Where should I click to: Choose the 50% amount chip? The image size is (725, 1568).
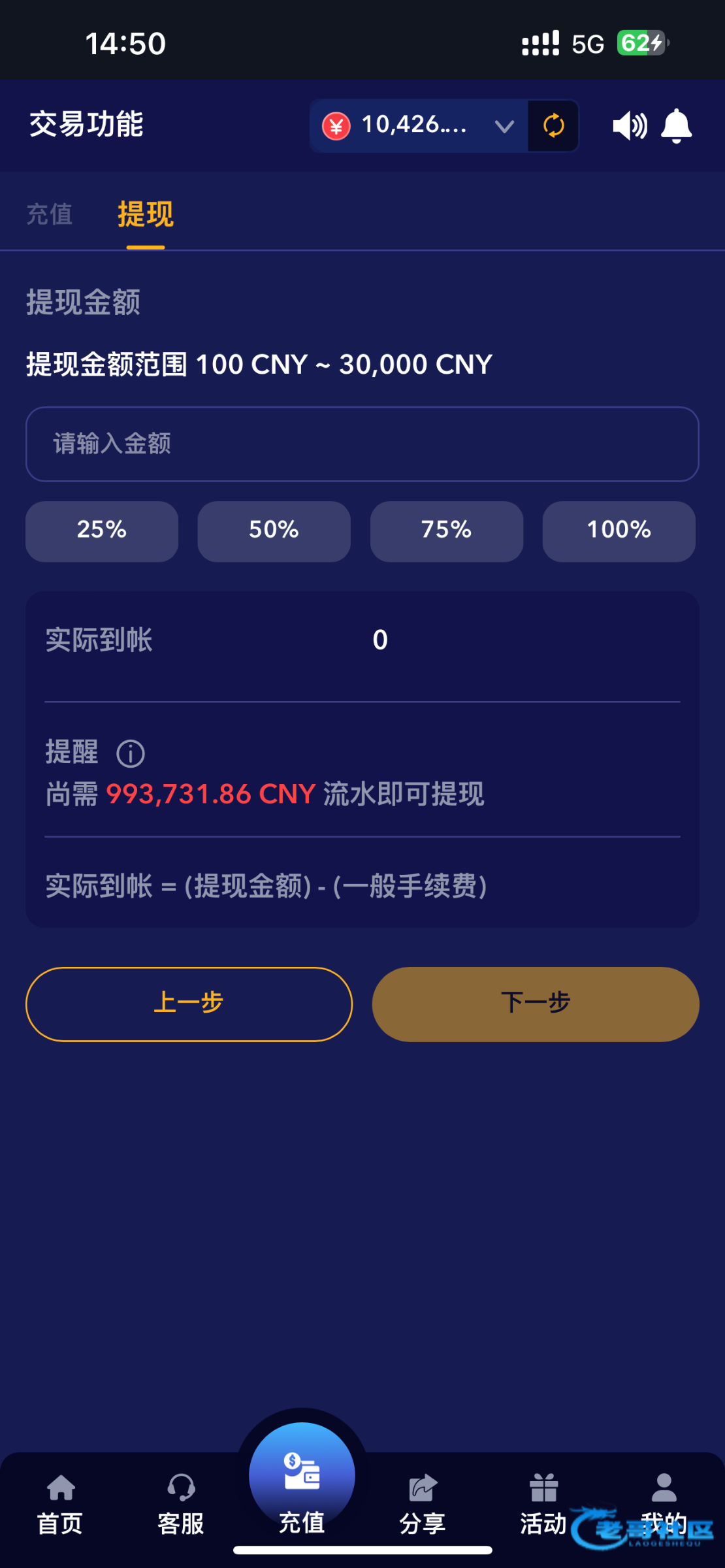274,531
